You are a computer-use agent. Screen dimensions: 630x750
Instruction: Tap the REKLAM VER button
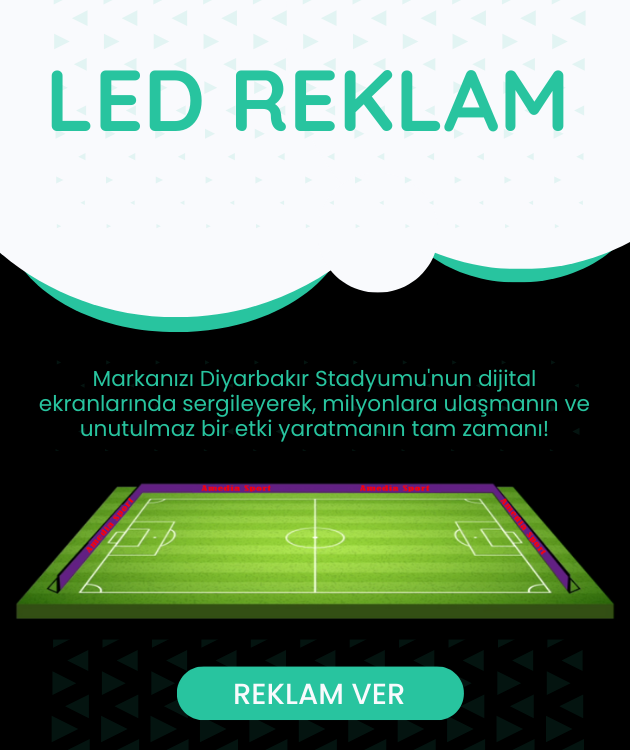pyautogui.click(x=320, y=693)
